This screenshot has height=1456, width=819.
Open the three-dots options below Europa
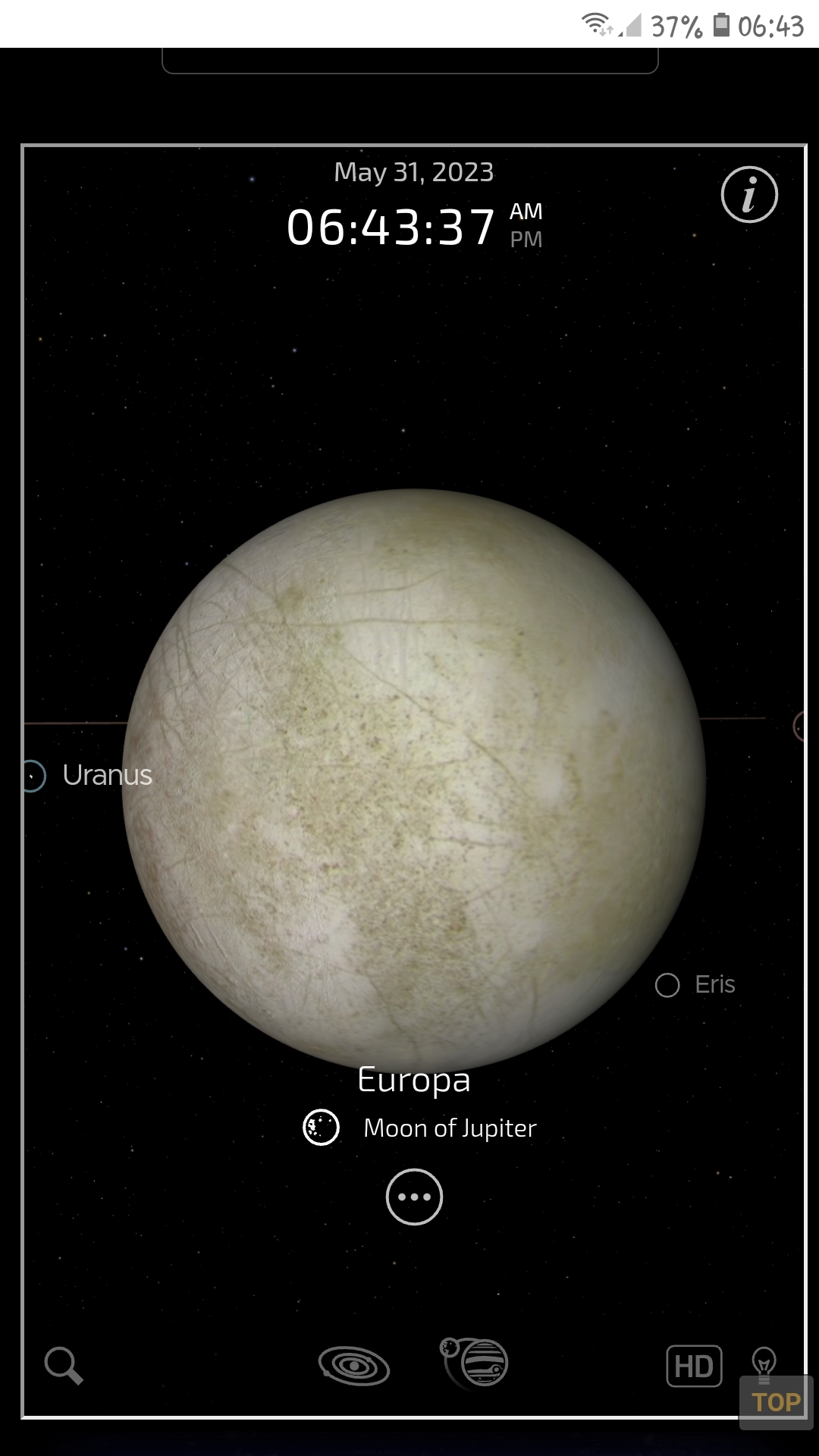[414, 1197]
